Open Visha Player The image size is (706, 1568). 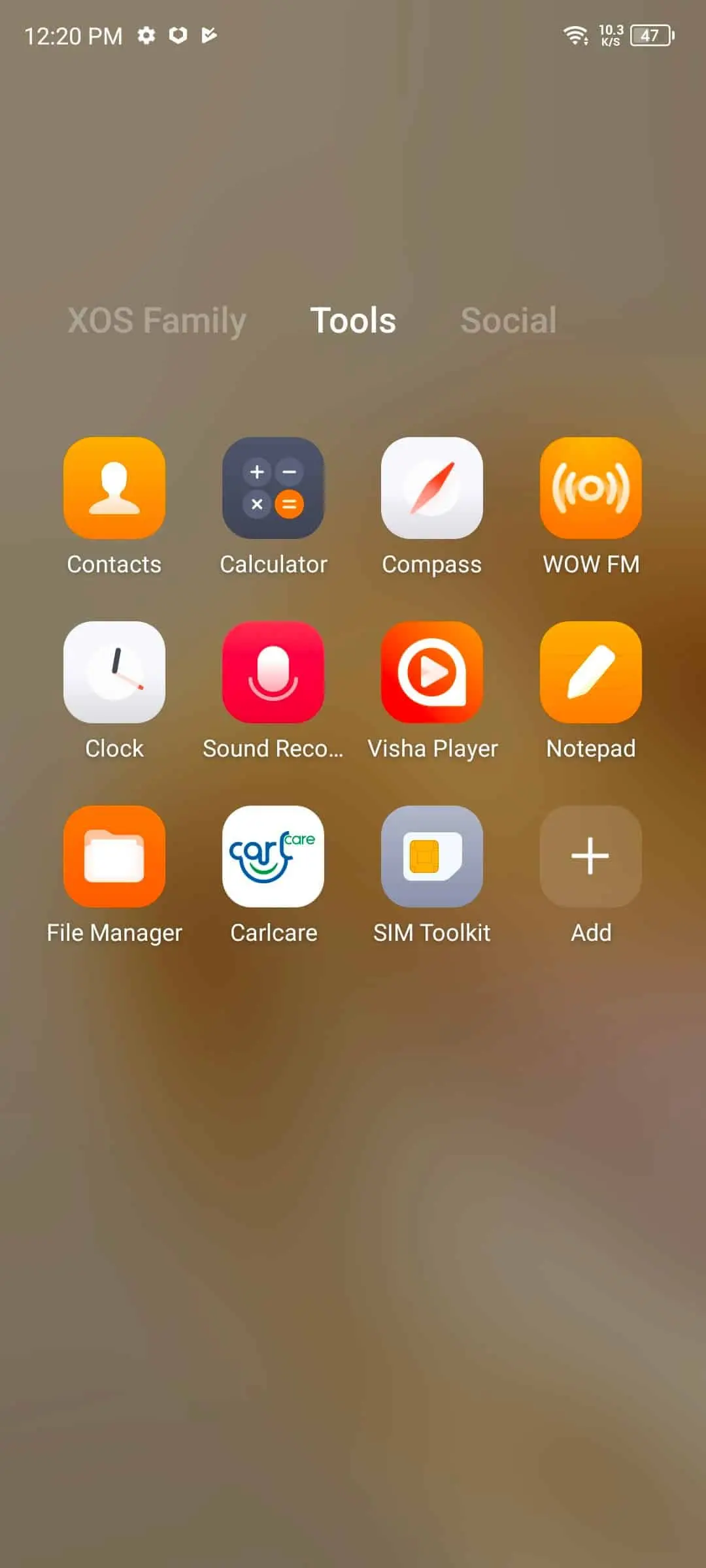[432, 672]
